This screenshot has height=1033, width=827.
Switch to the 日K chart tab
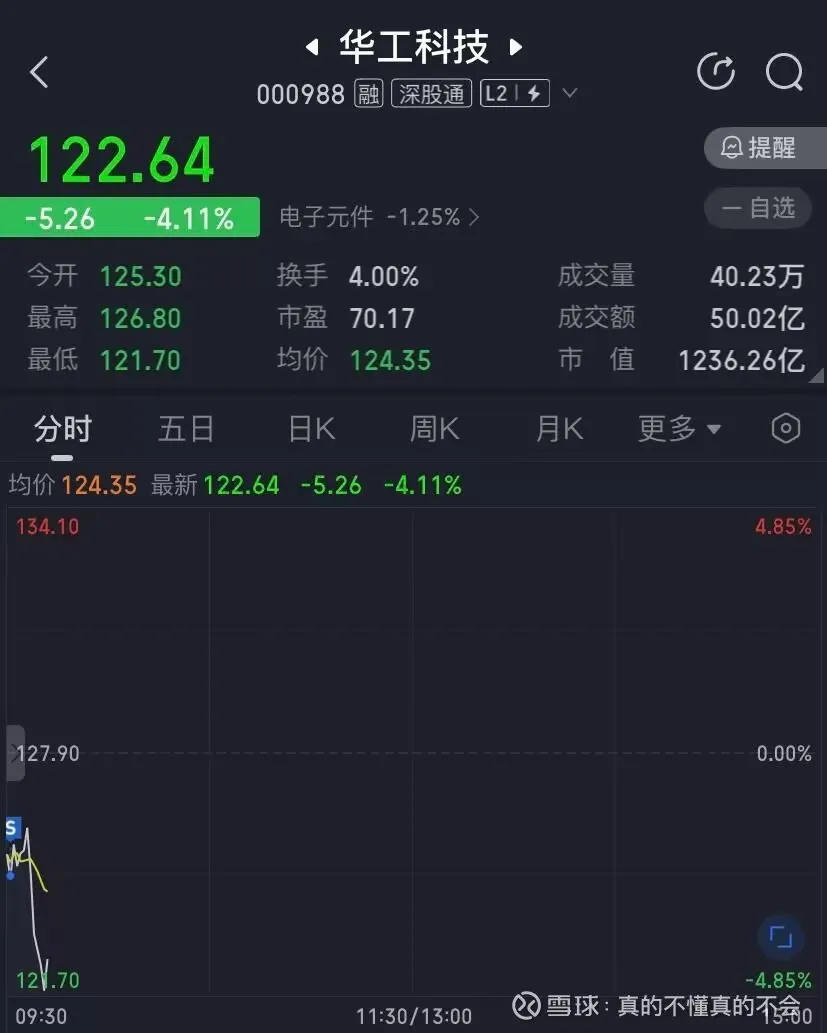(311, 429)
